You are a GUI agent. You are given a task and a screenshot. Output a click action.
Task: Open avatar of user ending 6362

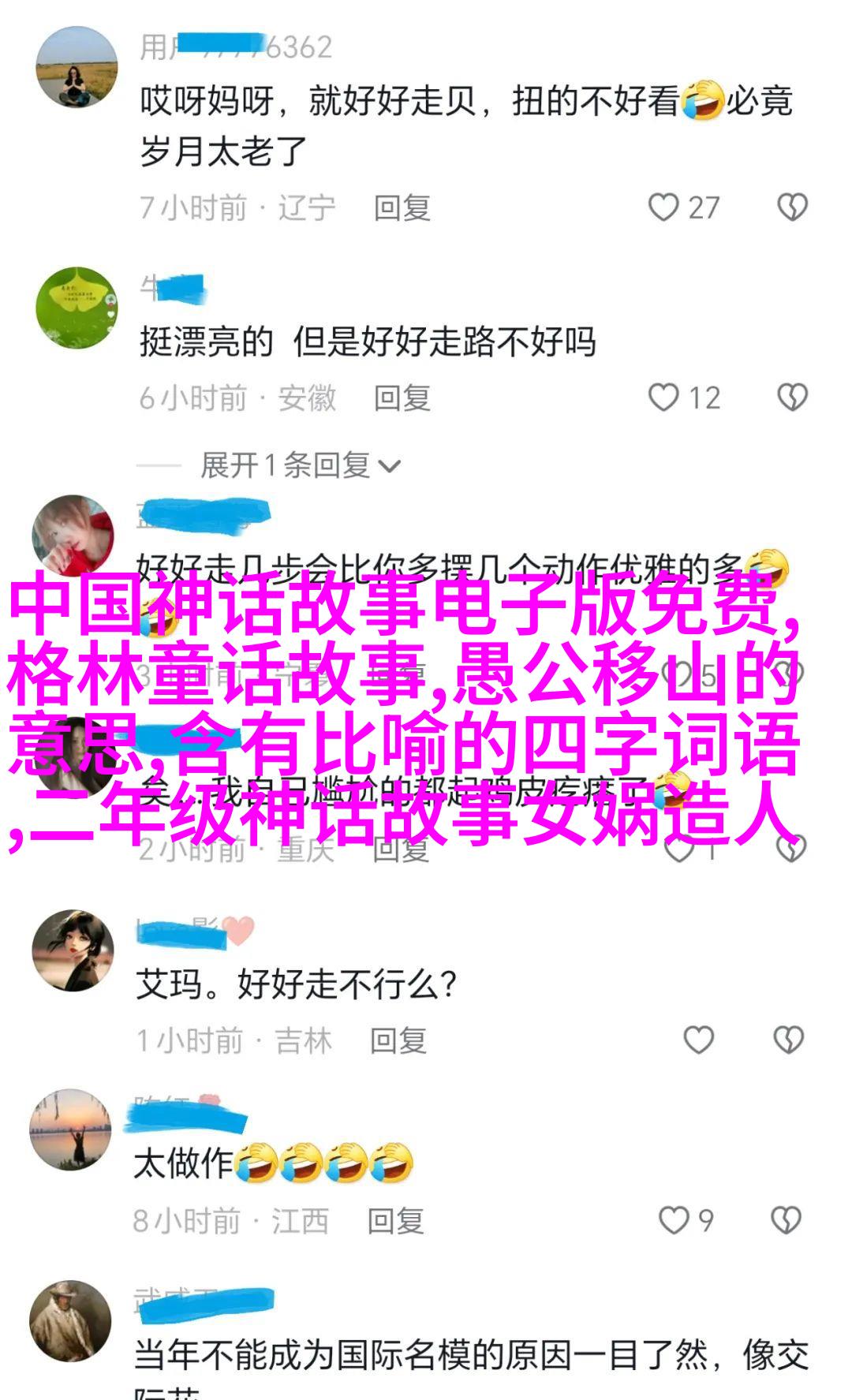pos(77,66)
